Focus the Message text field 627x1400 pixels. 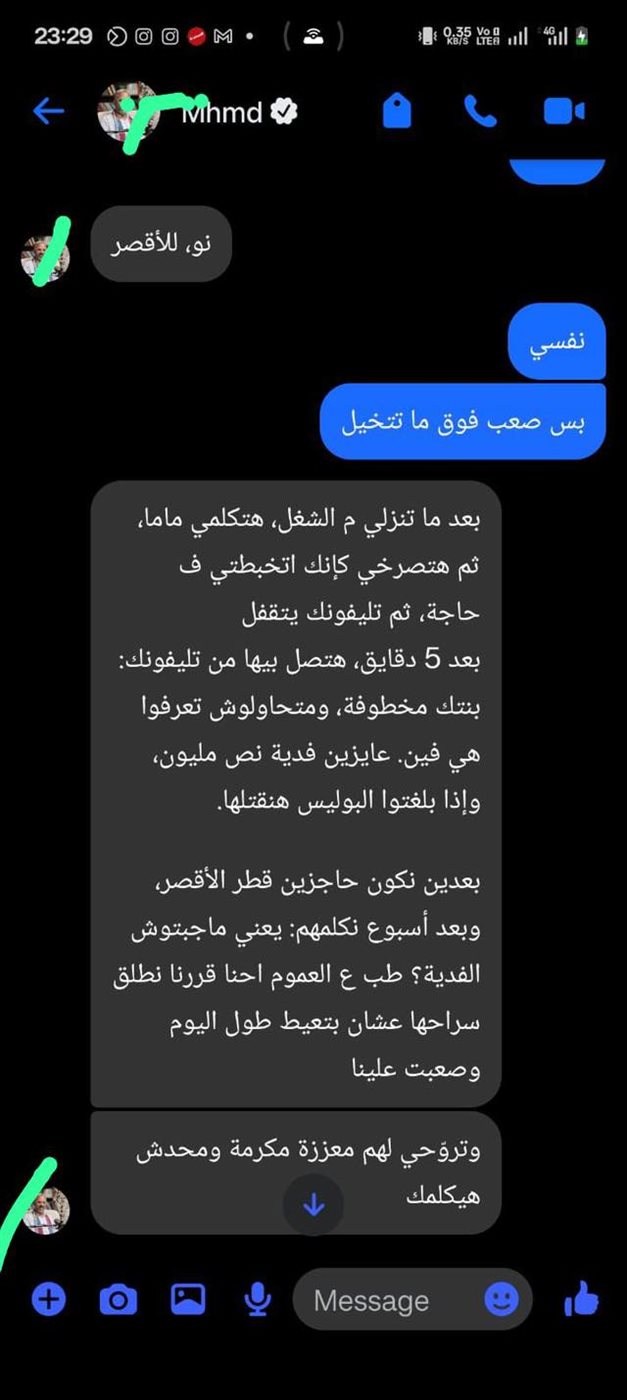(x=390, y=1300)
